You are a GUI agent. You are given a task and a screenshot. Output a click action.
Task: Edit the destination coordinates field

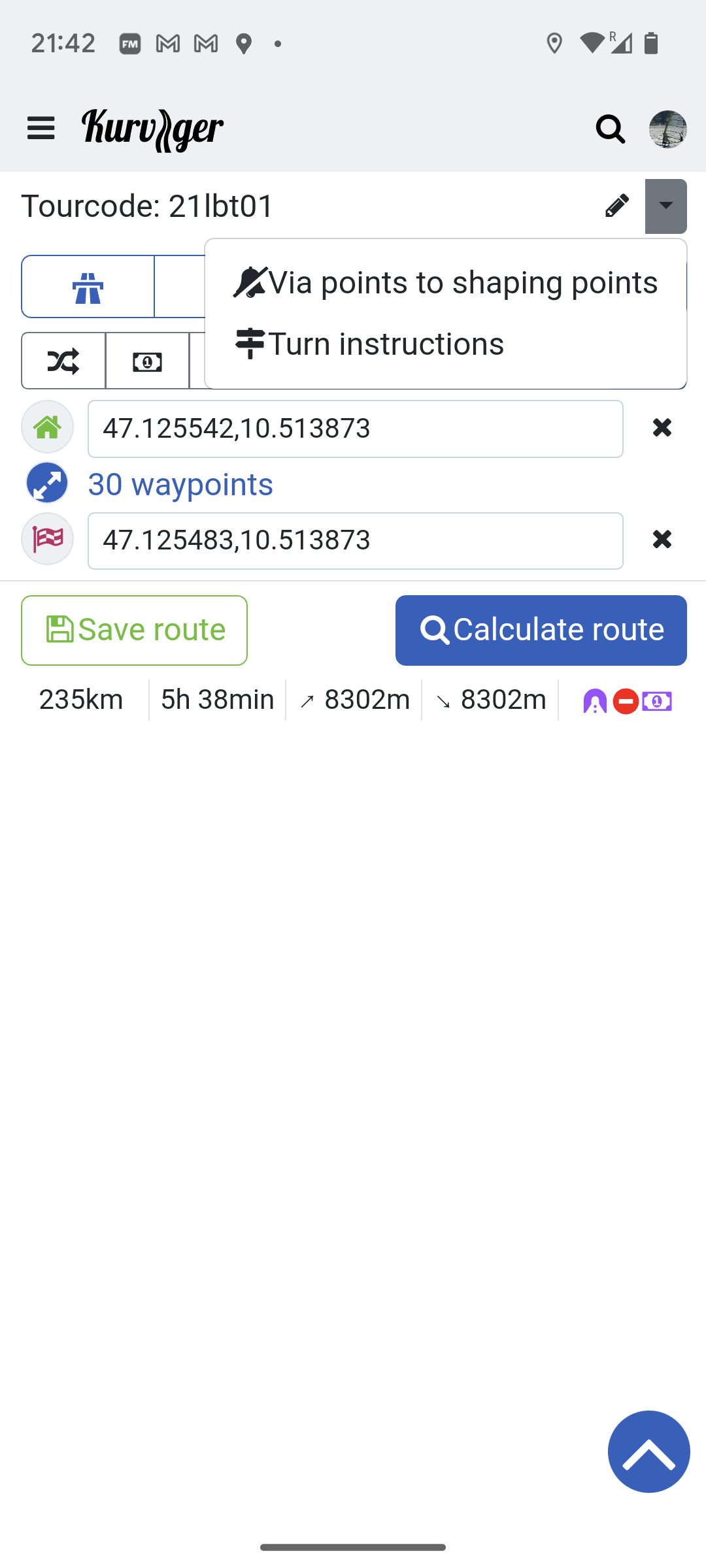coord(355,540)
